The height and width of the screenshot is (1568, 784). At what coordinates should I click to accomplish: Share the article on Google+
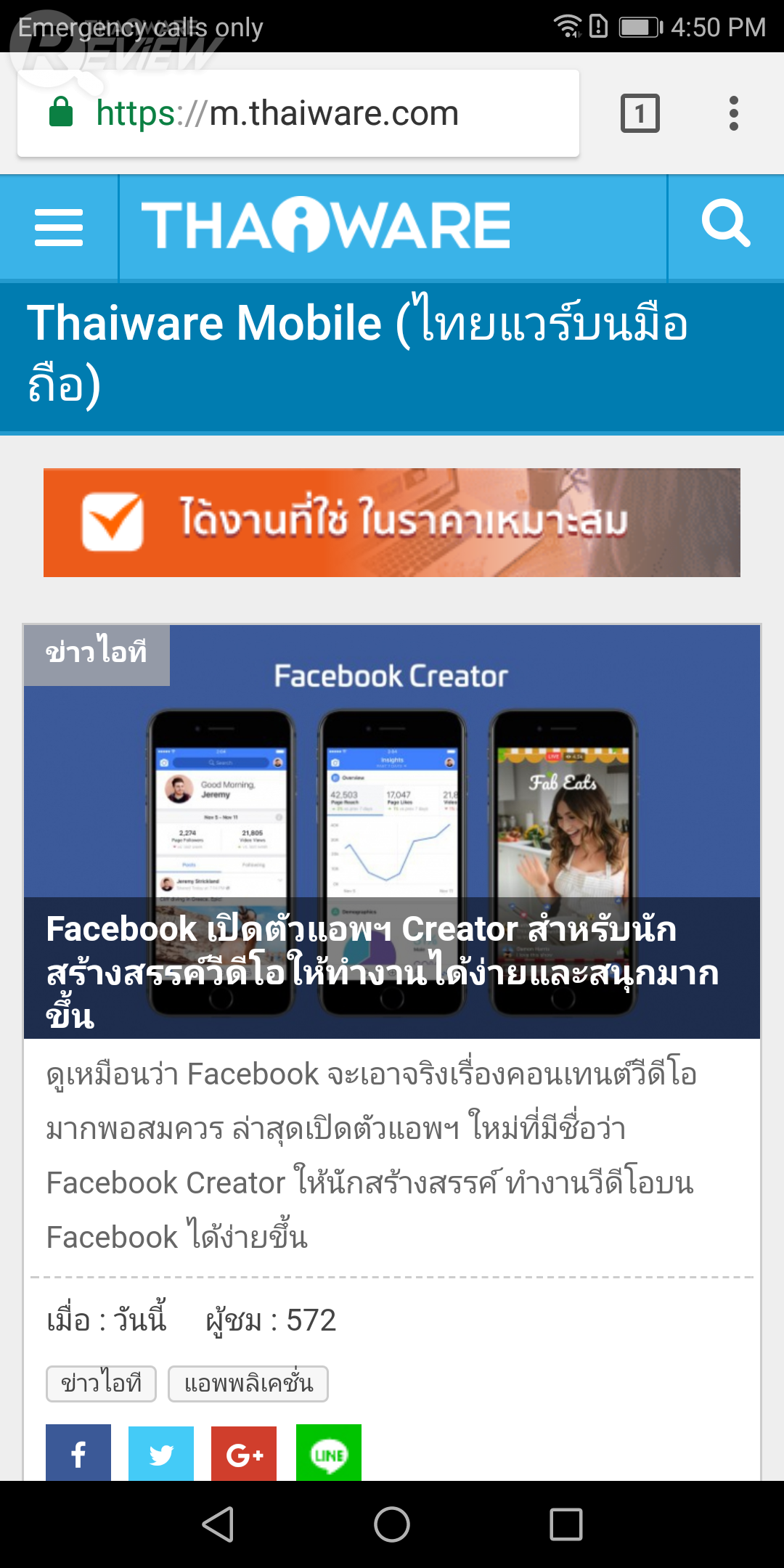244,1453
